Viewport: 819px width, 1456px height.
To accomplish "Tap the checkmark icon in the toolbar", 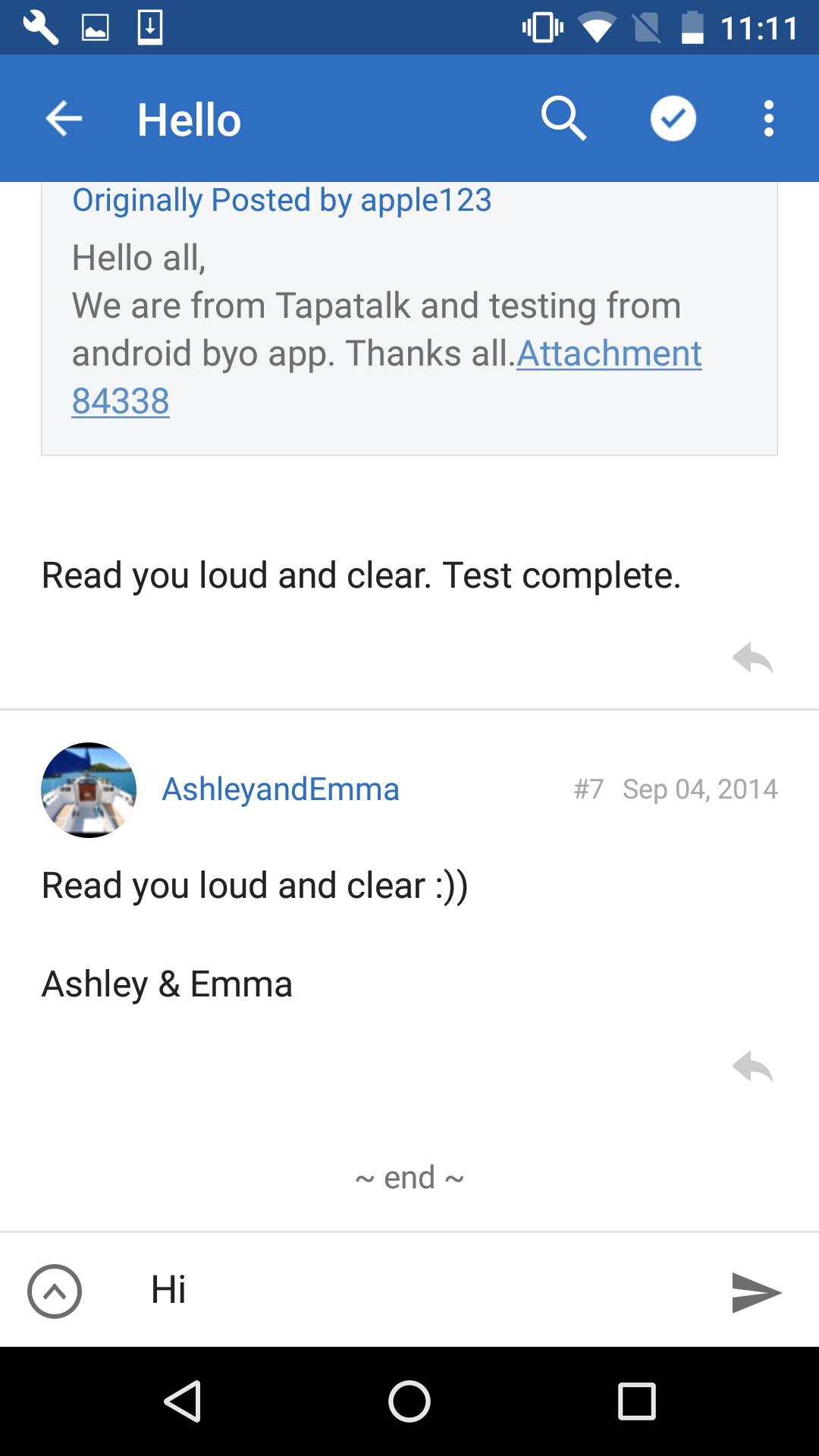I will coord(673,119).
